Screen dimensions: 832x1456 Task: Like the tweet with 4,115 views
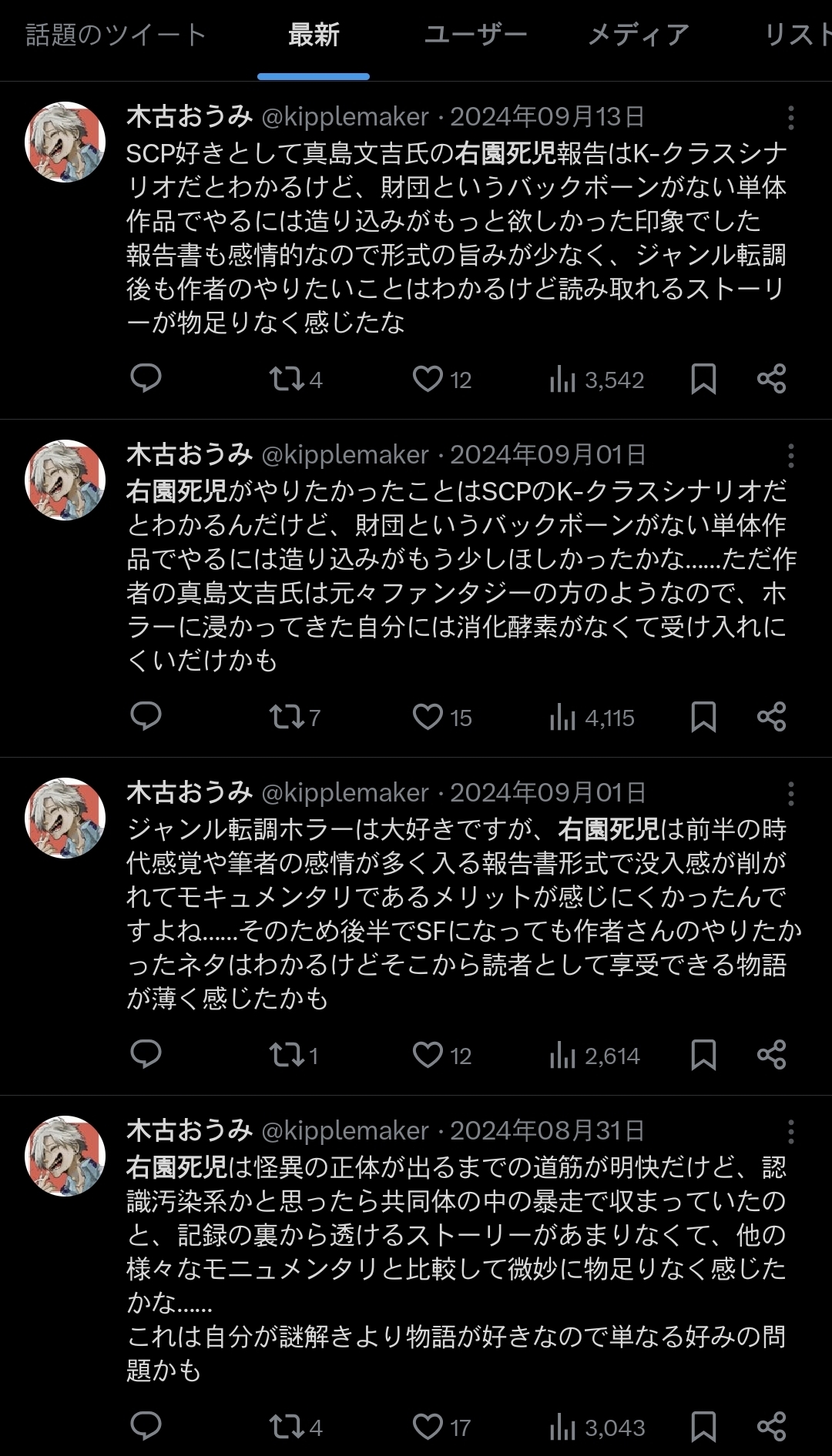click(x=428, y=718)
